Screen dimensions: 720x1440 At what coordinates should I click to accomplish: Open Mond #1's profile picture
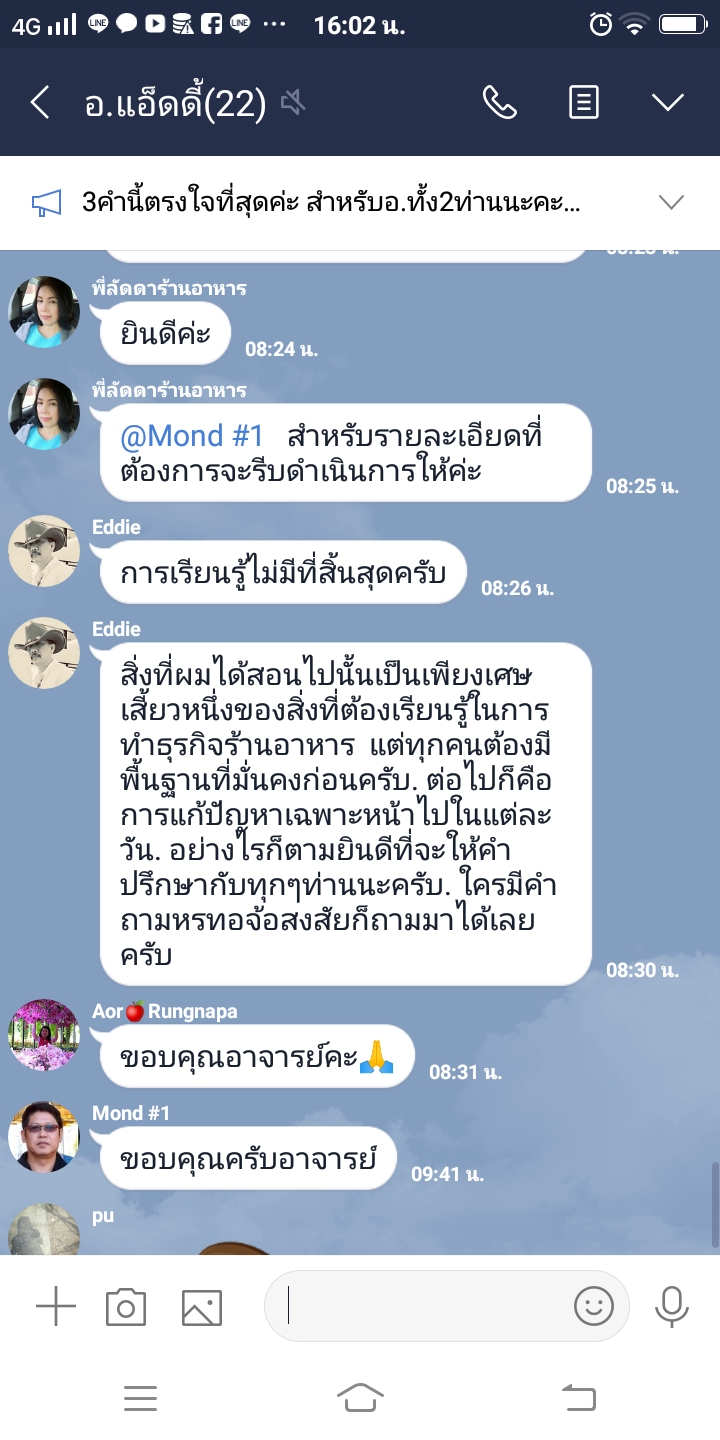click(x=44, y=1137)
